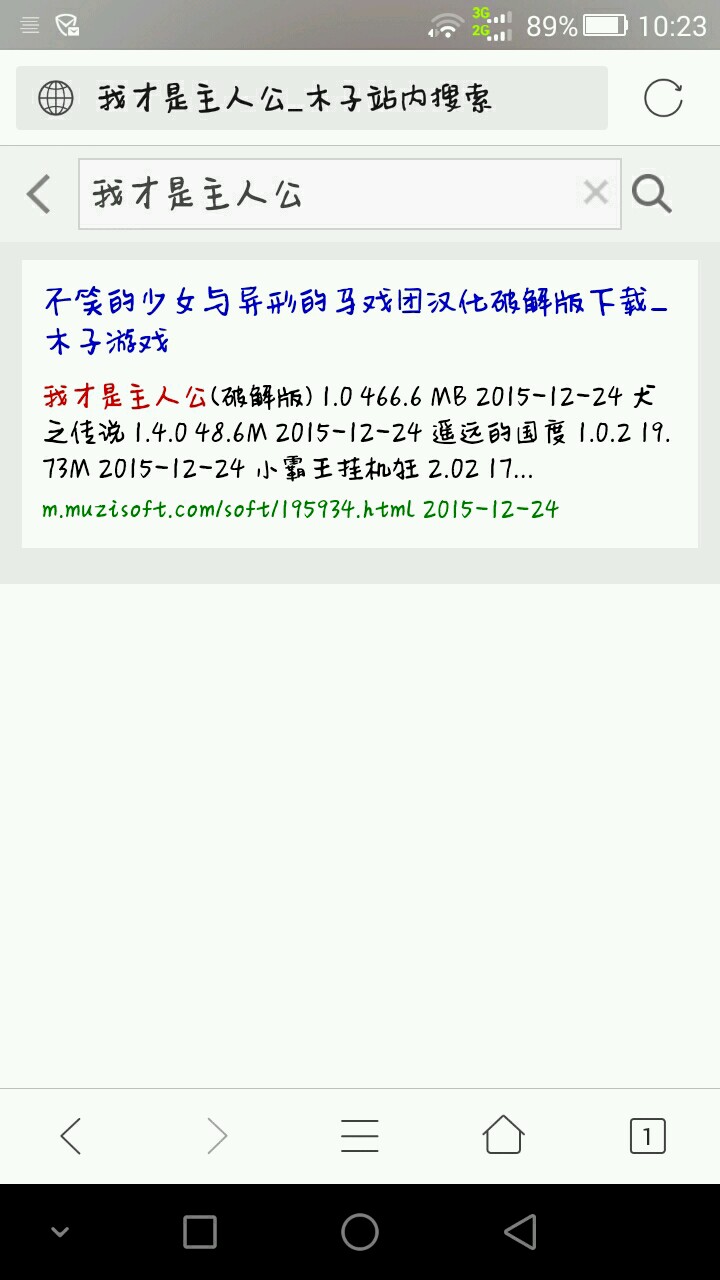Clear the search text with the X
The width and height of the screenshot is (720, 1280).
coord(596,192)
